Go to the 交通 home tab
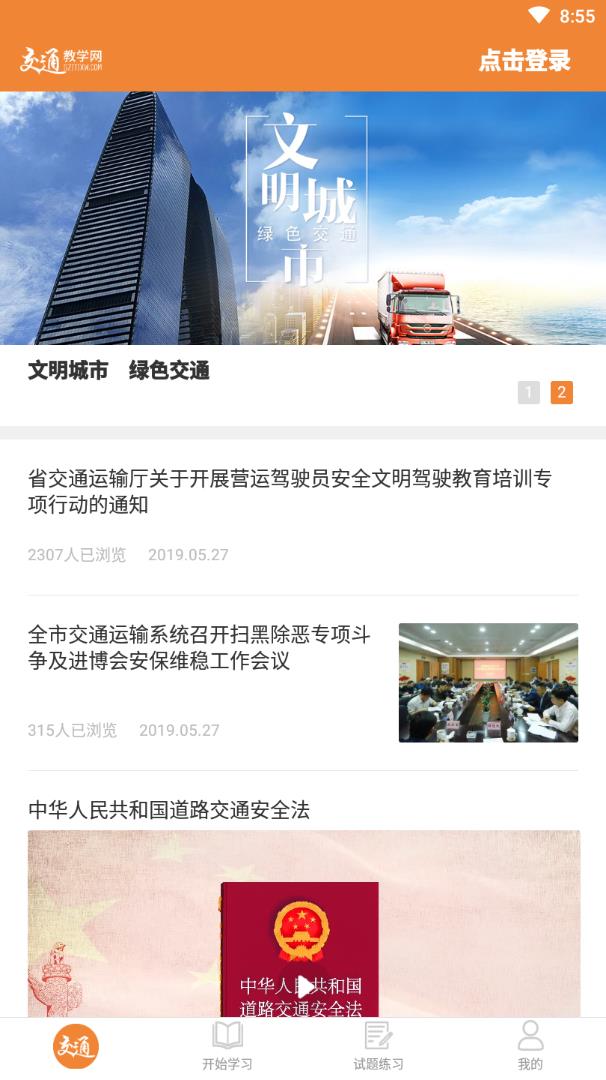Viewport: 606px width, 1080px height. coord(76,1046)
